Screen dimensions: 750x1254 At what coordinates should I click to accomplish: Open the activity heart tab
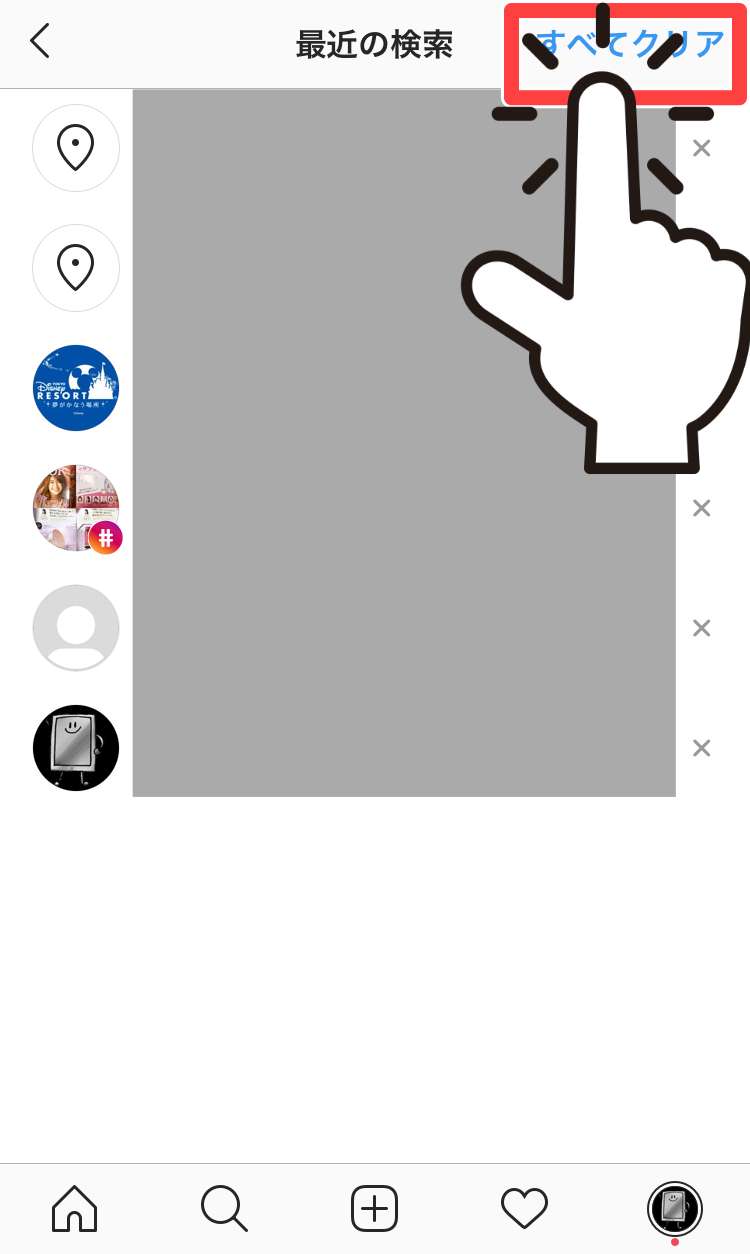click(x=524, y=1209)
